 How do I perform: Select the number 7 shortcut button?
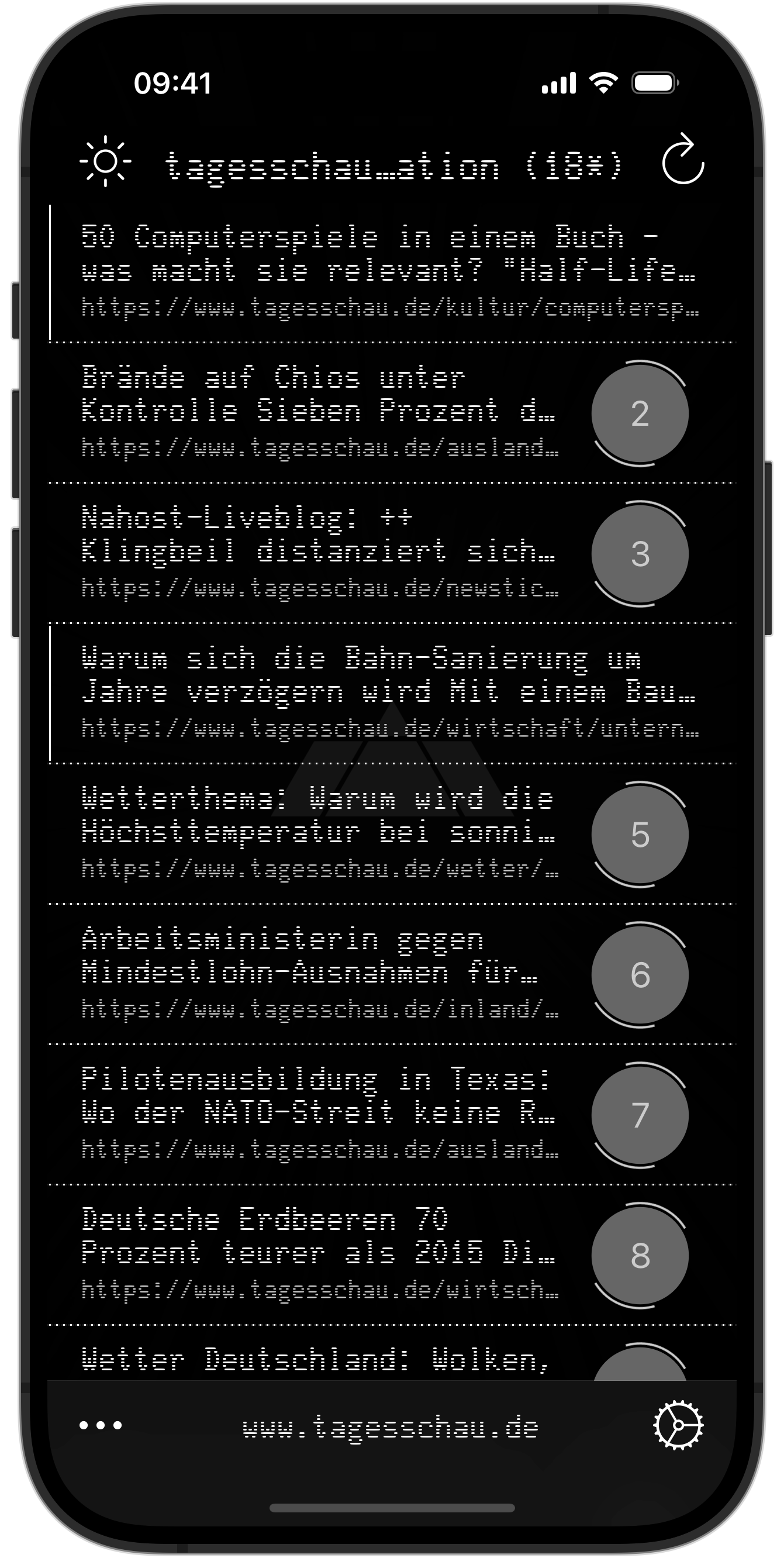tap(640, 1115)
